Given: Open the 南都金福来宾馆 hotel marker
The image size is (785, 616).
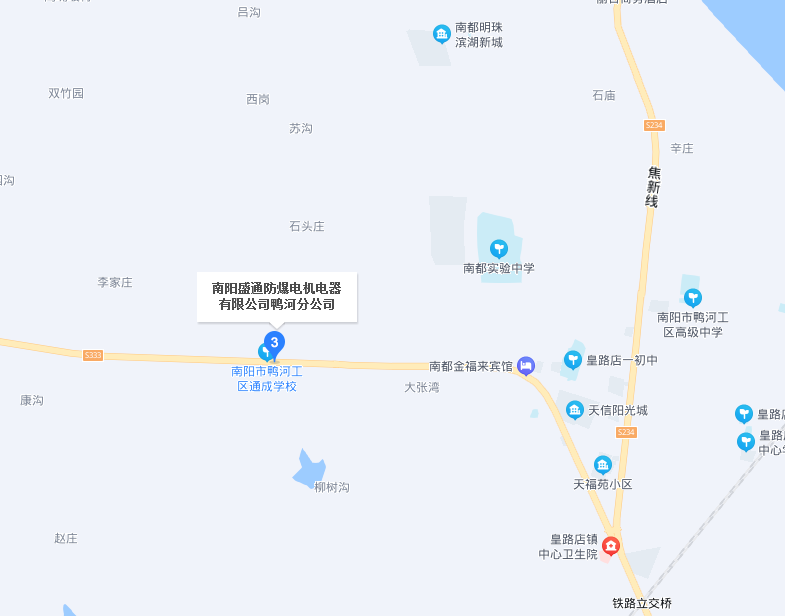Looking at the screenshot, I should tap(526, 366).
